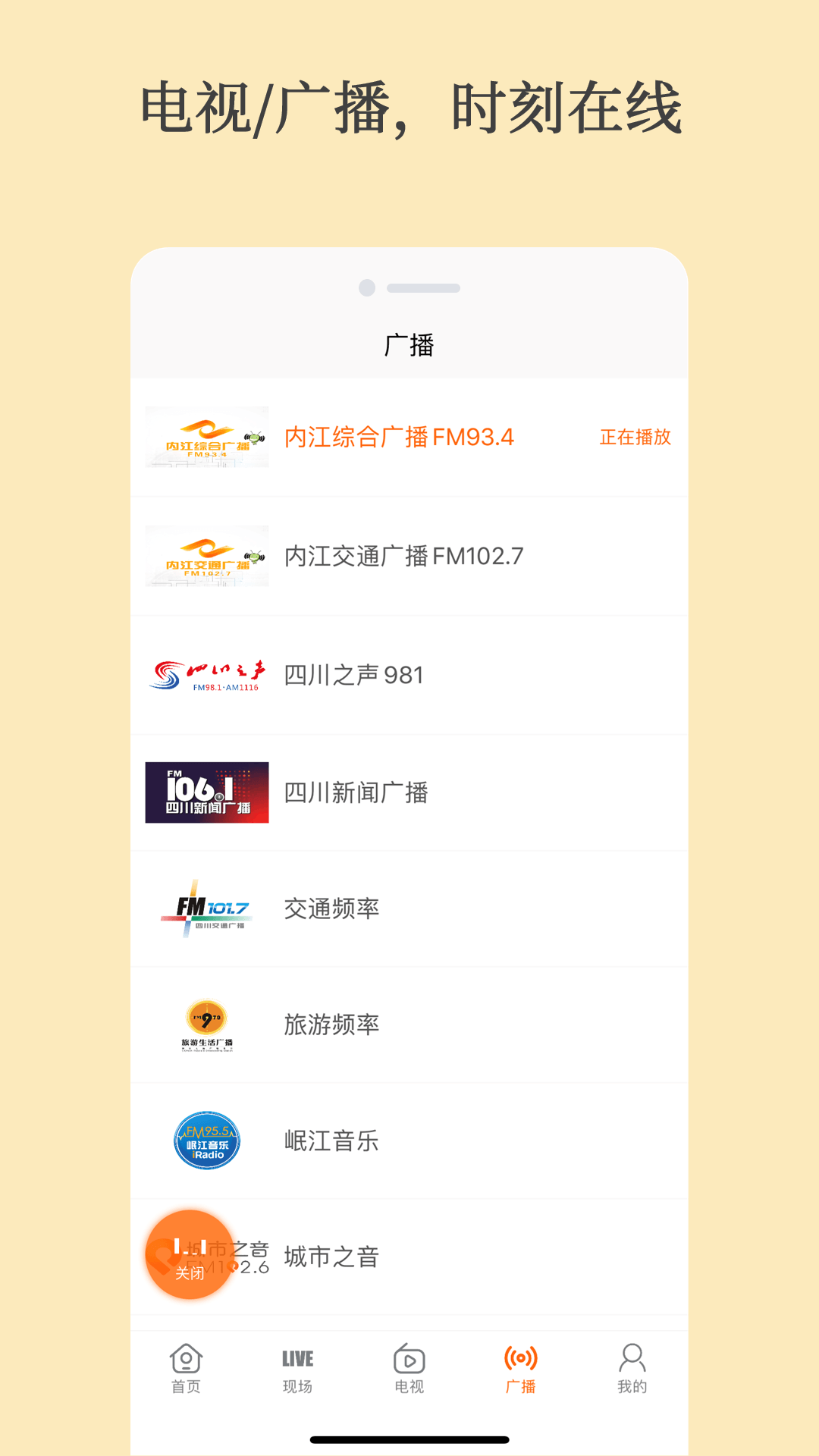Screen dimensions: 819x1456
Task: Stop the player with the 关闭 floating button
Action: coord(188,1254)
